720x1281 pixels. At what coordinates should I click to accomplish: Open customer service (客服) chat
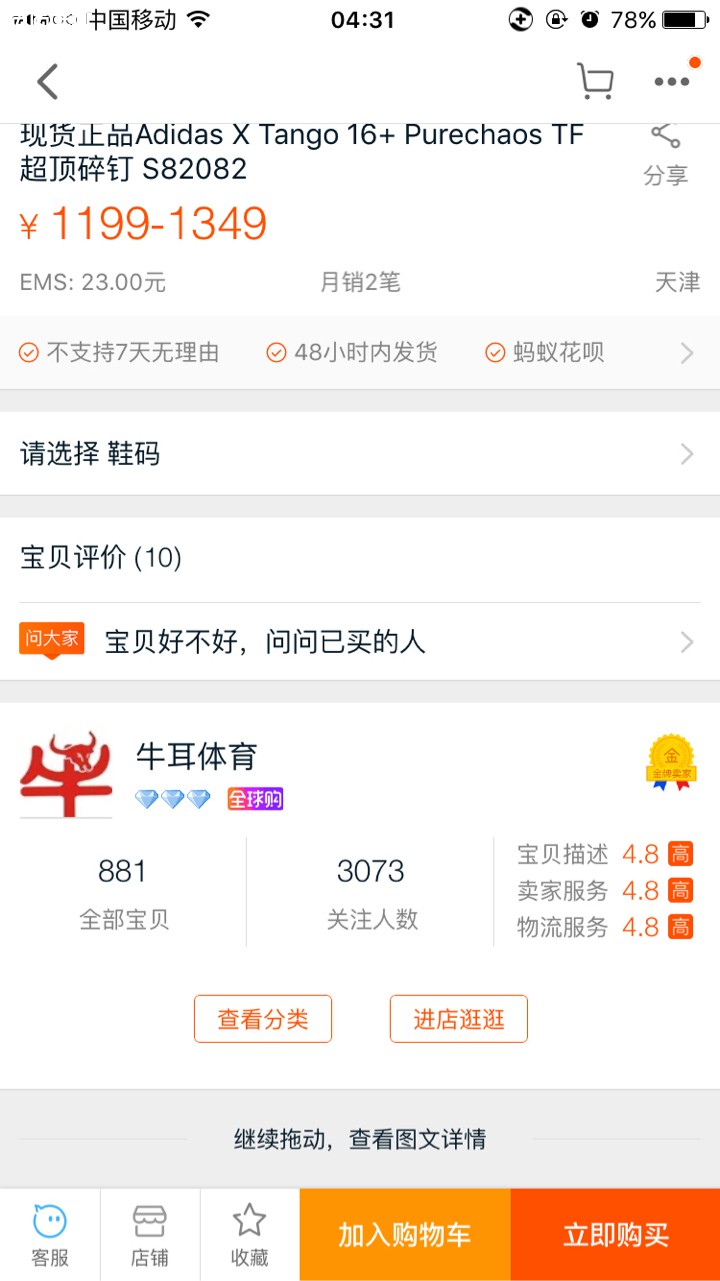click(49, 1232)
